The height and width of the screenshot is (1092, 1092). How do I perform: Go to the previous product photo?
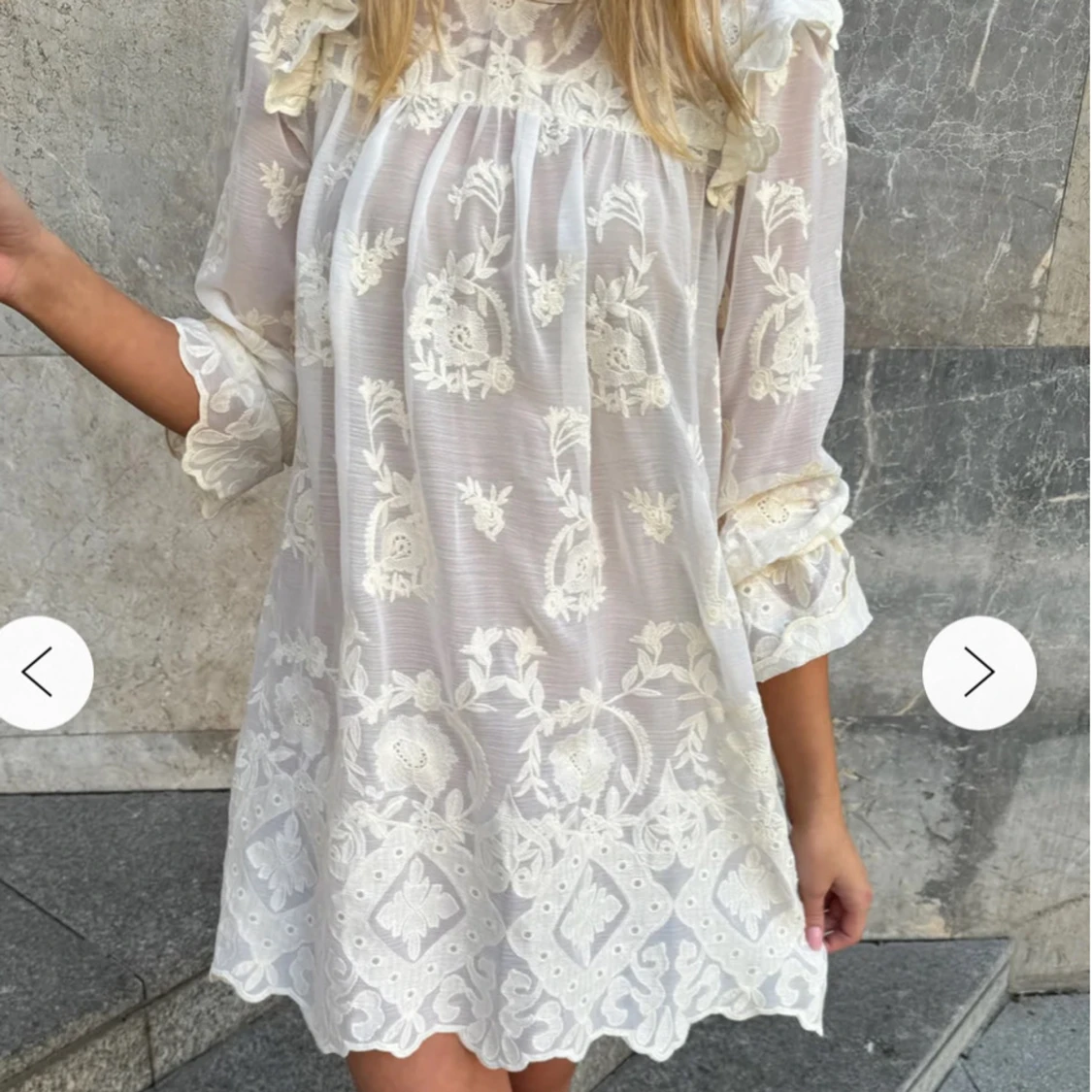[39, 673]
